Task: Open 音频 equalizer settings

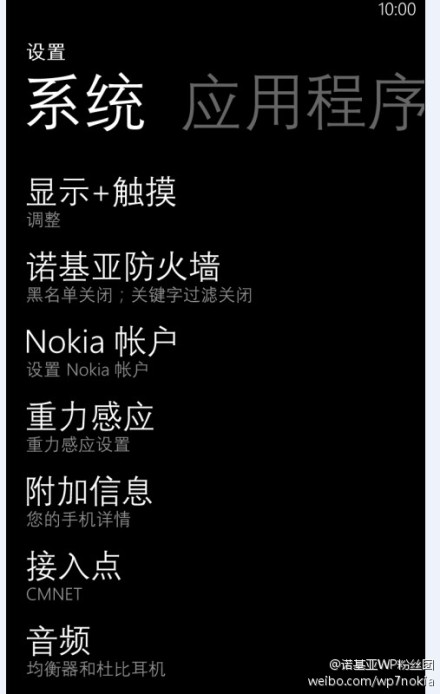Action: tap(96, 651)
